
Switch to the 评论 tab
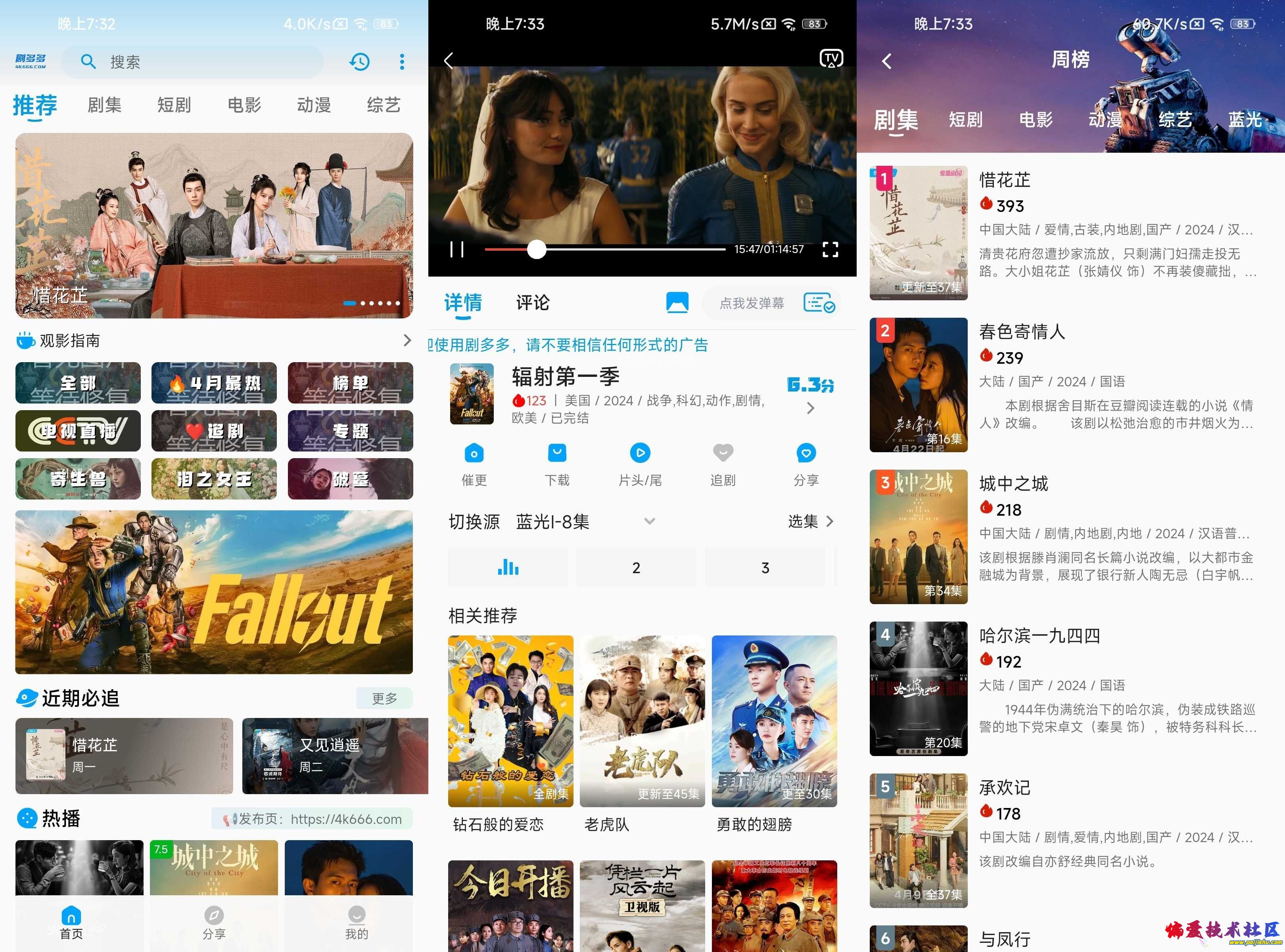tap(532, 303)
